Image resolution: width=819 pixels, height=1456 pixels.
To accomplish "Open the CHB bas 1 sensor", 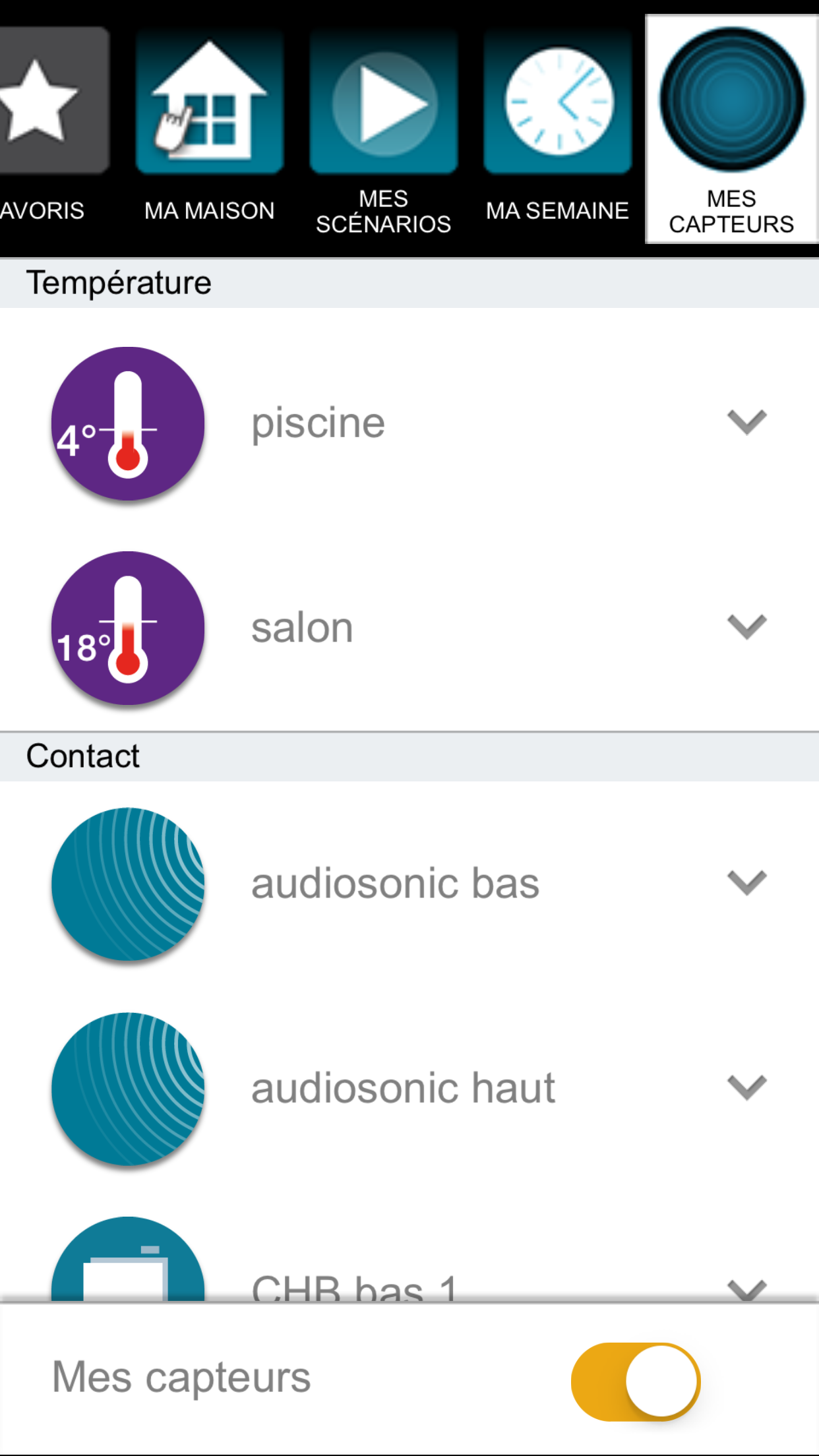I will (x=355, y=1286).
